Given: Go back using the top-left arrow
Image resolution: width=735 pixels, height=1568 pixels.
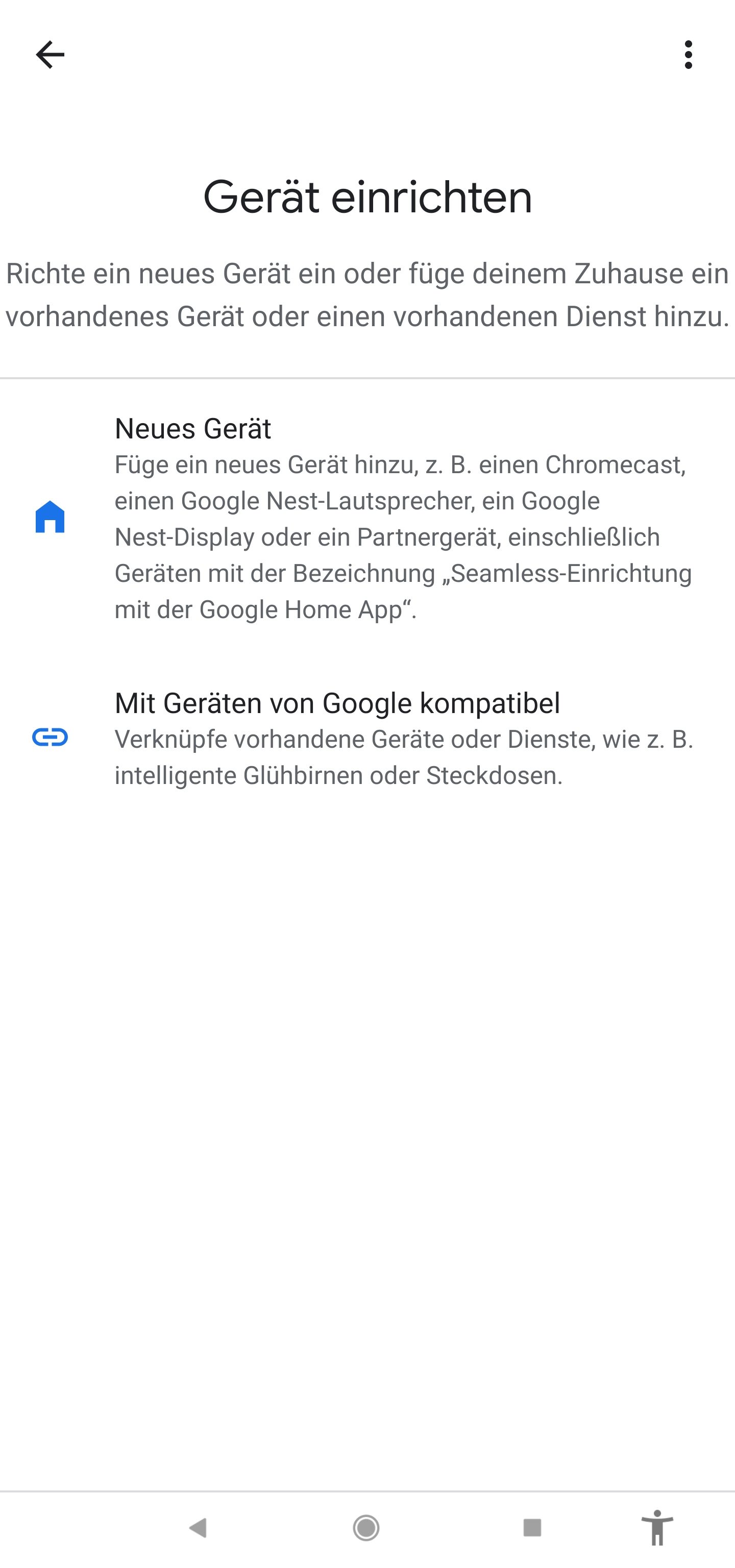Looking at the screenshot, I should coord(50,55).
